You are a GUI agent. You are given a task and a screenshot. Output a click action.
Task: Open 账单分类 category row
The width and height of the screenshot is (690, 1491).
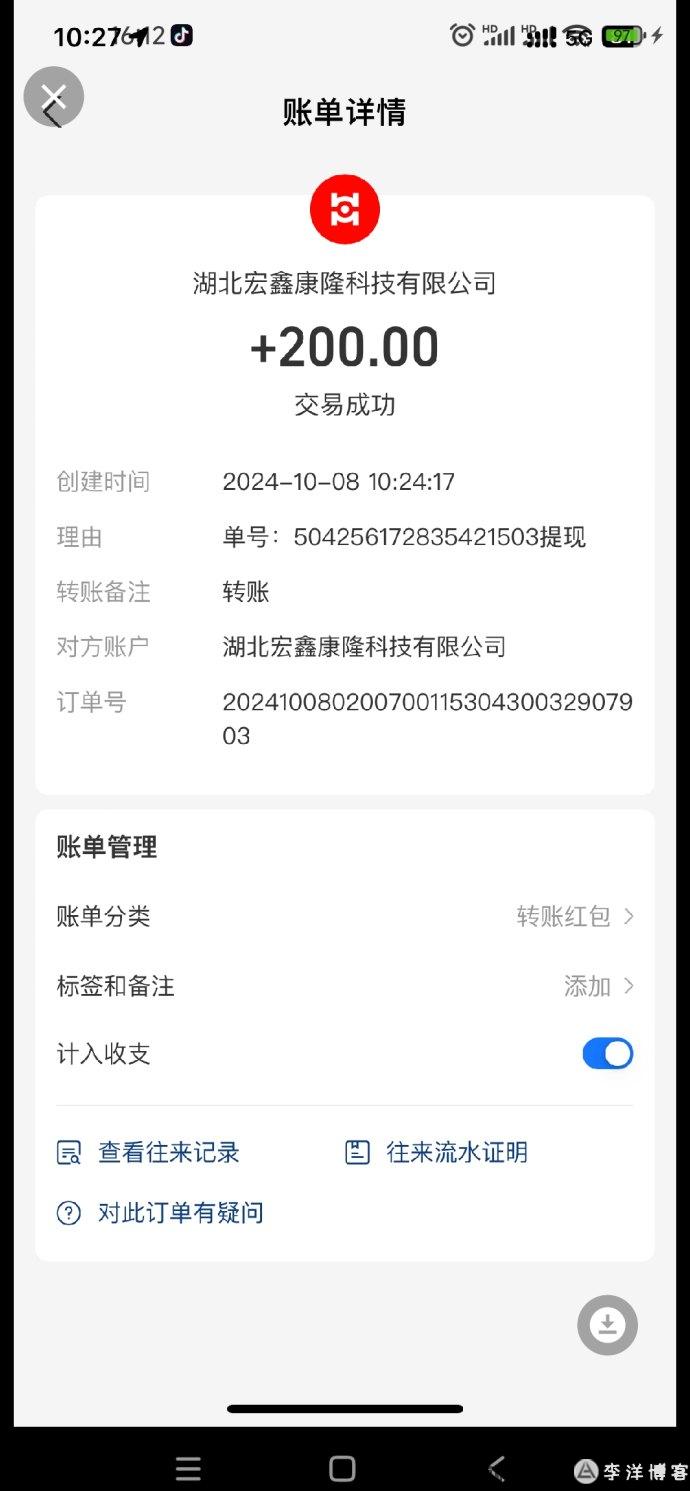344,916
